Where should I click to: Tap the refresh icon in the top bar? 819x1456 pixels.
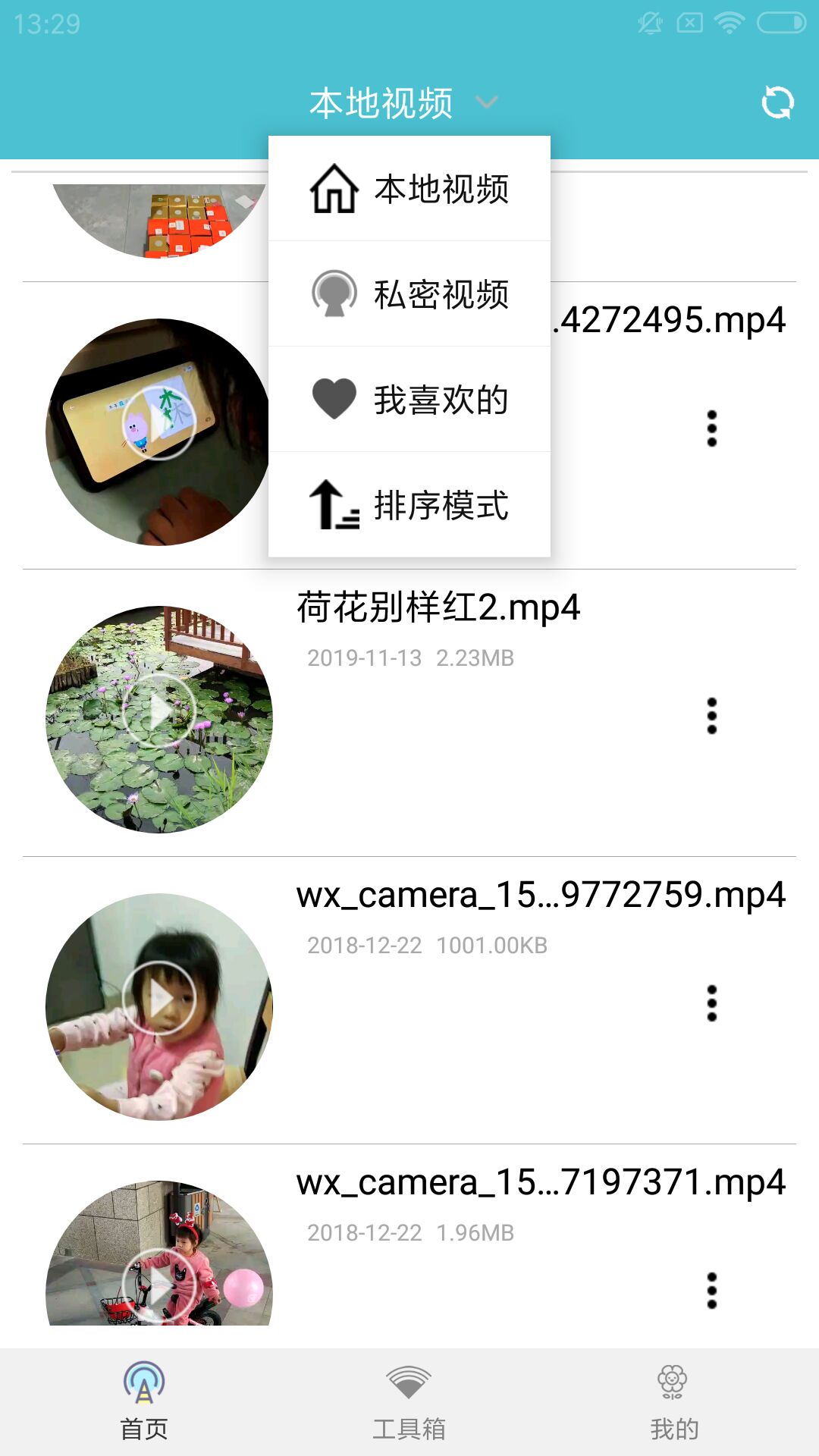[777, 102]
